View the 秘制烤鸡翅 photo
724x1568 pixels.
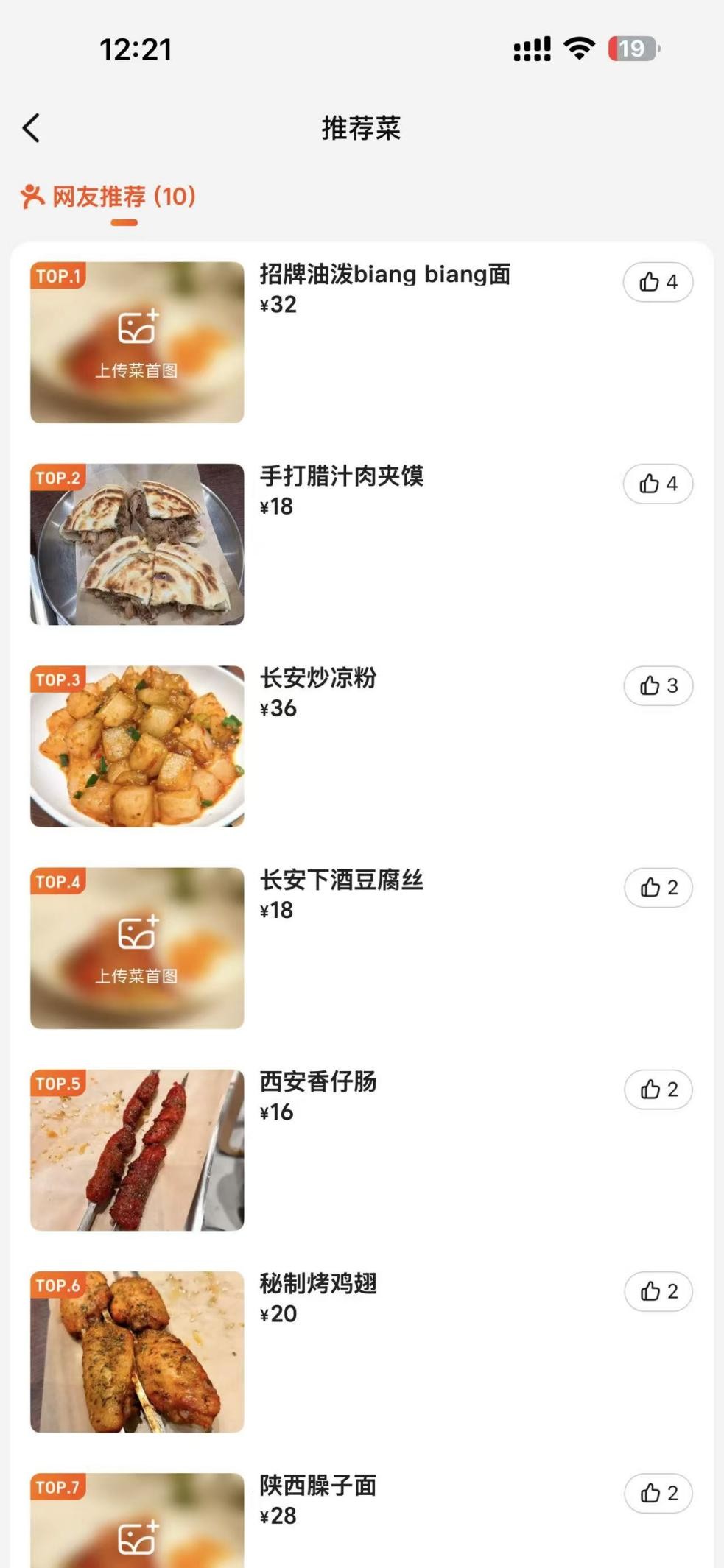tap(137, 1352)
